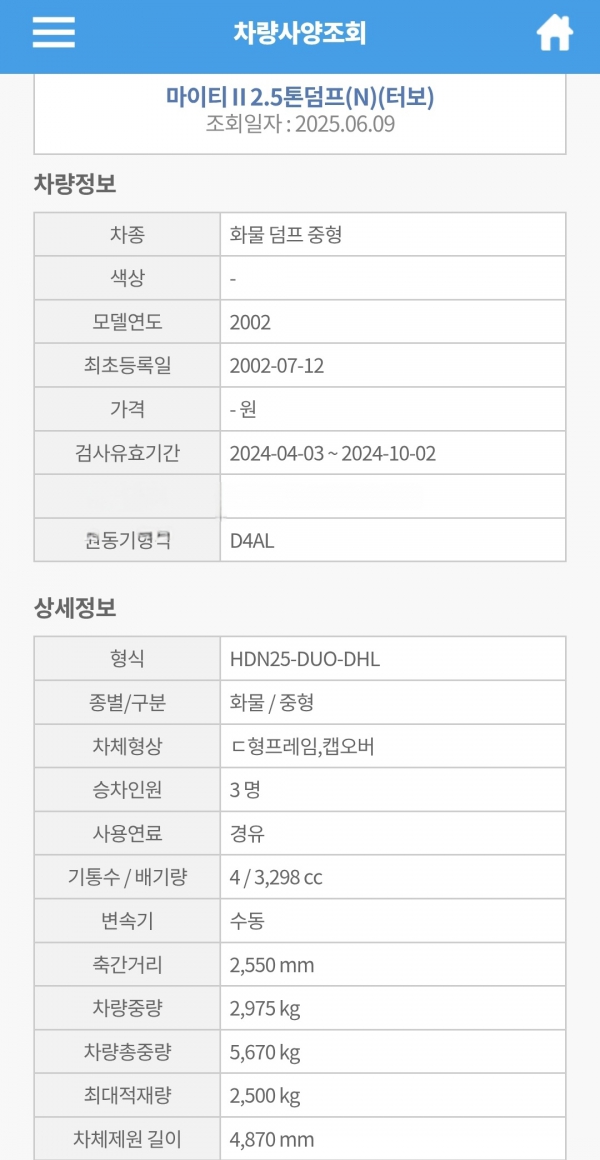Open the hamburger drawer menu

(53, 33)
